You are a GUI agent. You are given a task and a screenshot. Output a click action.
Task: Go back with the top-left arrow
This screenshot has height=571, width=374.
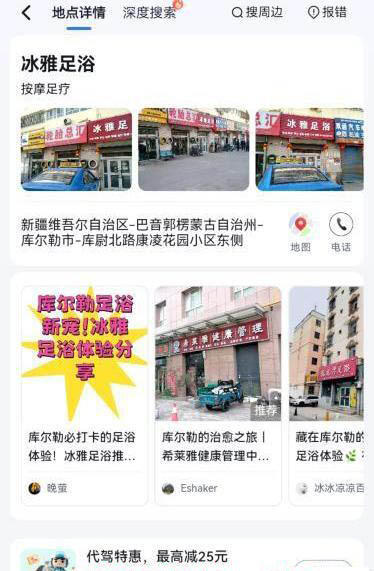coord(26,13)
